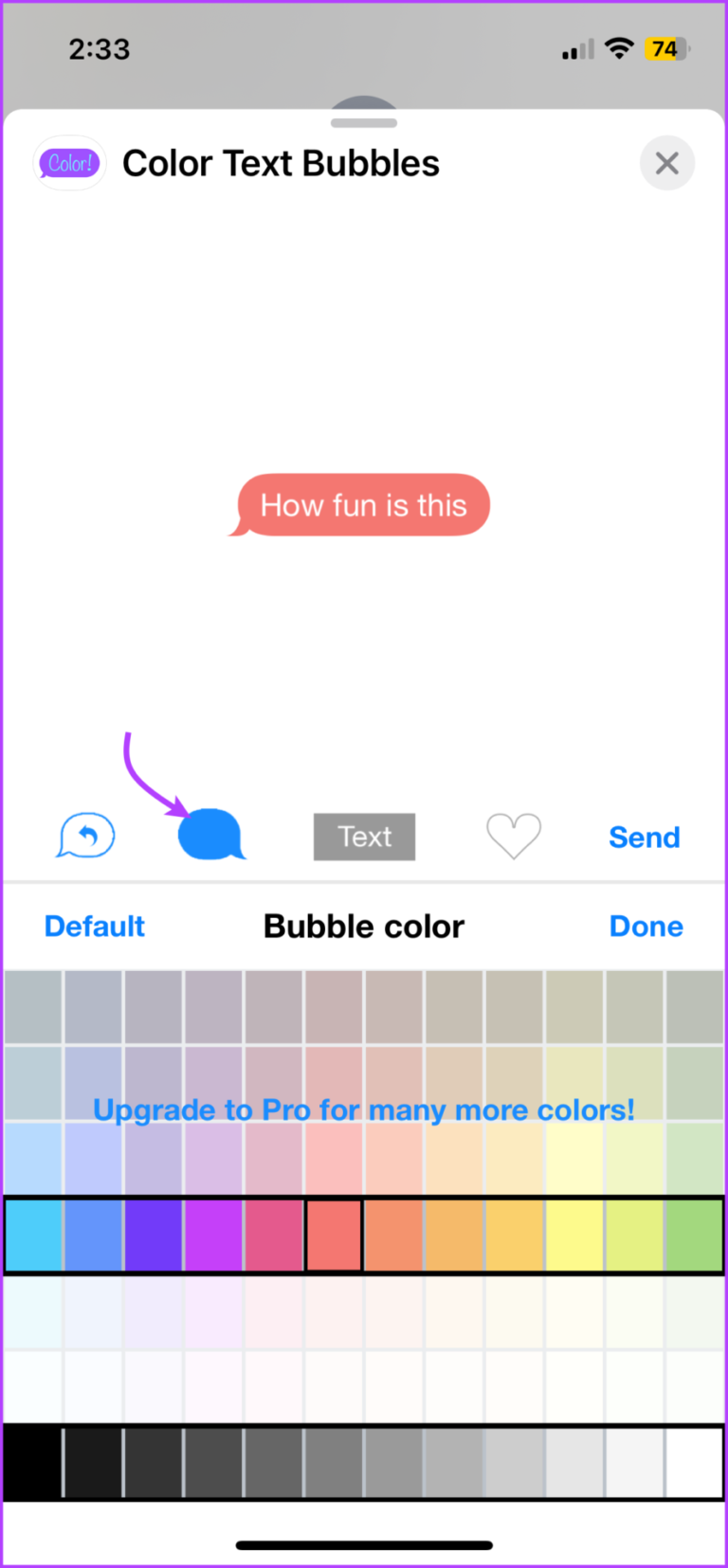The image size is (728, 1568).
Task: Close the Color Text Bubbles panel
Action: coord(667,163)
